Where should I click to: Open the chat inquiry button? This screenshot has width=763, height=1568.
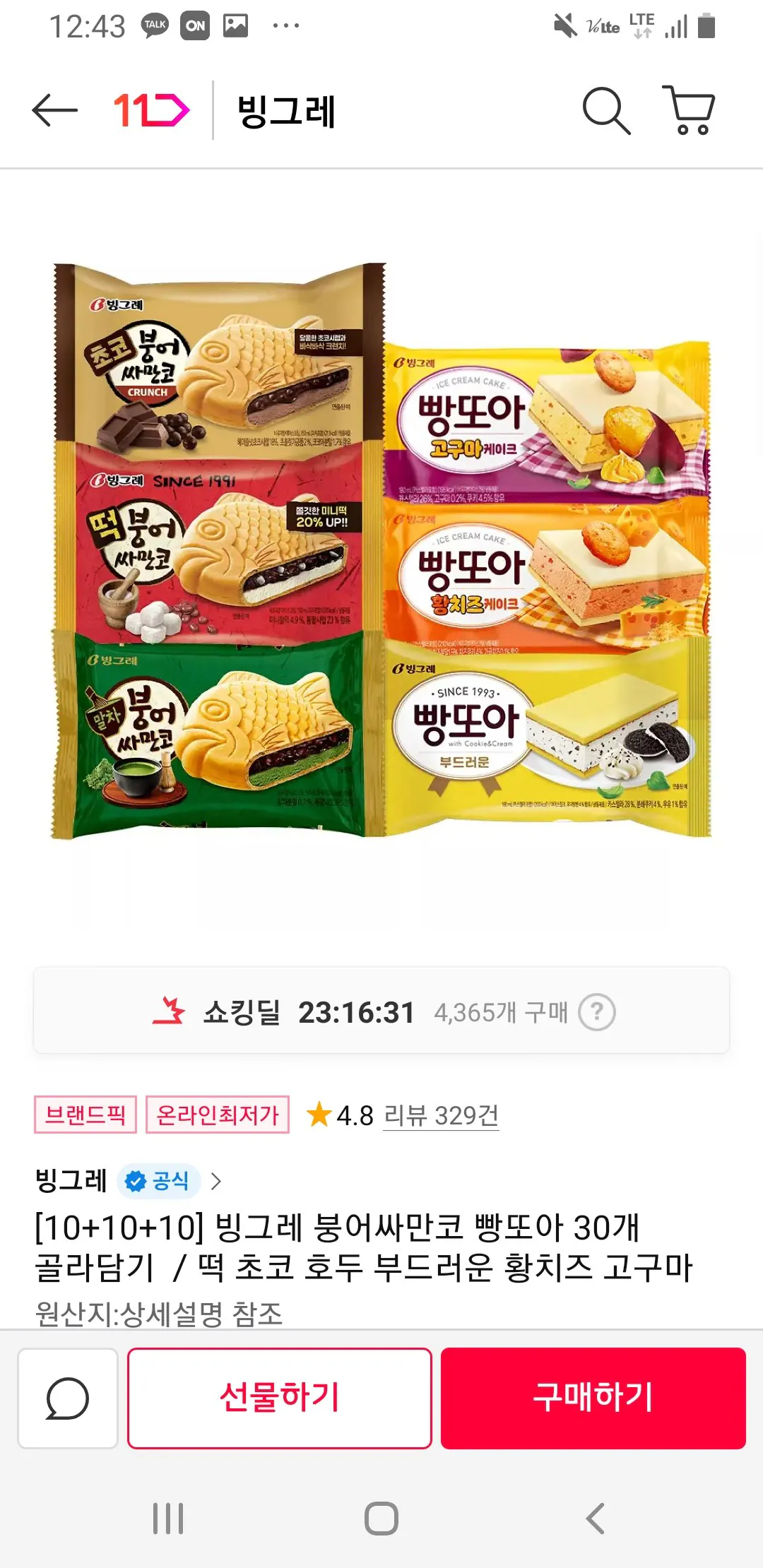pos(68,1398)
